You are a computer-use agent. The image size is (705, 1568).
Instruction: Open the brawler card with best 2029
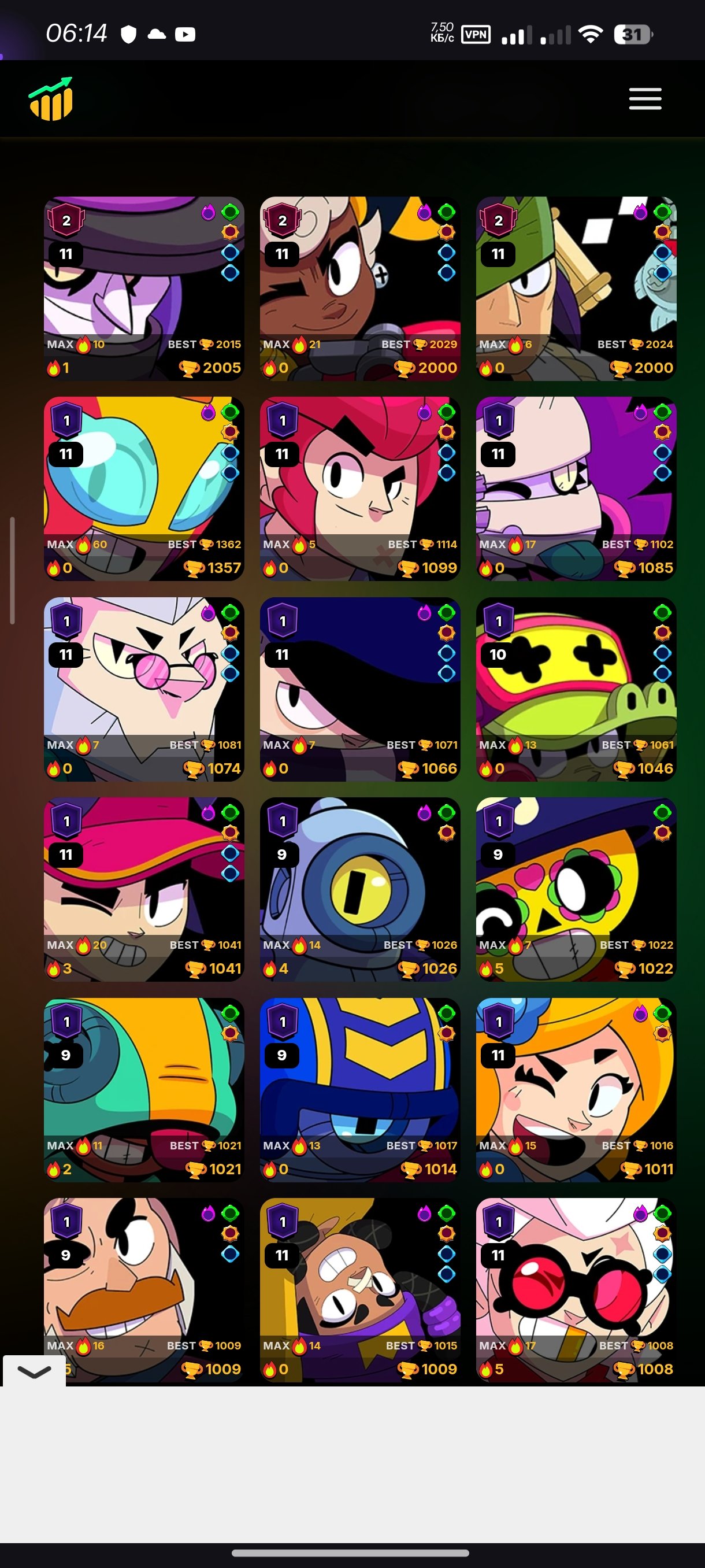coord(360,289)
